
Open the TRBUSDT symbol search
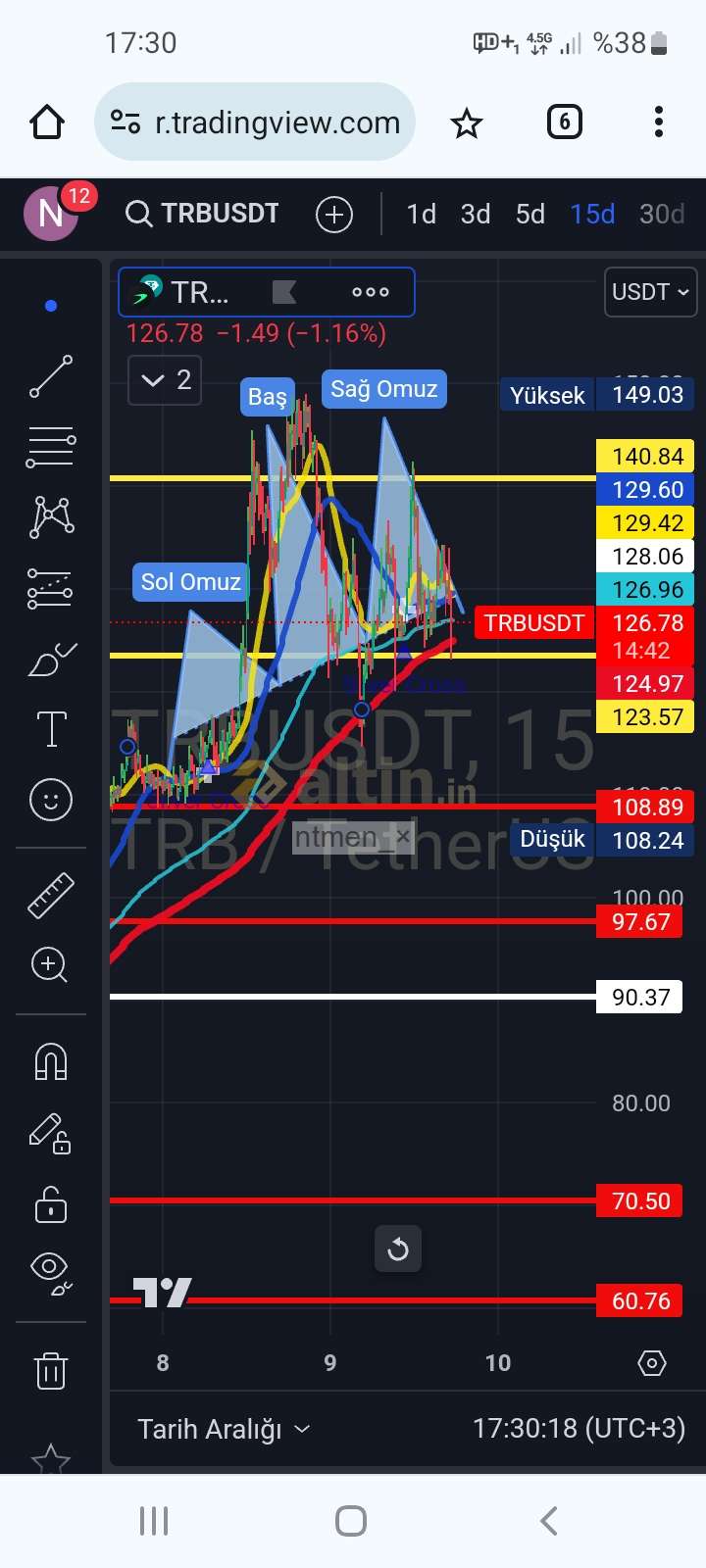click(x=203, y=214)
